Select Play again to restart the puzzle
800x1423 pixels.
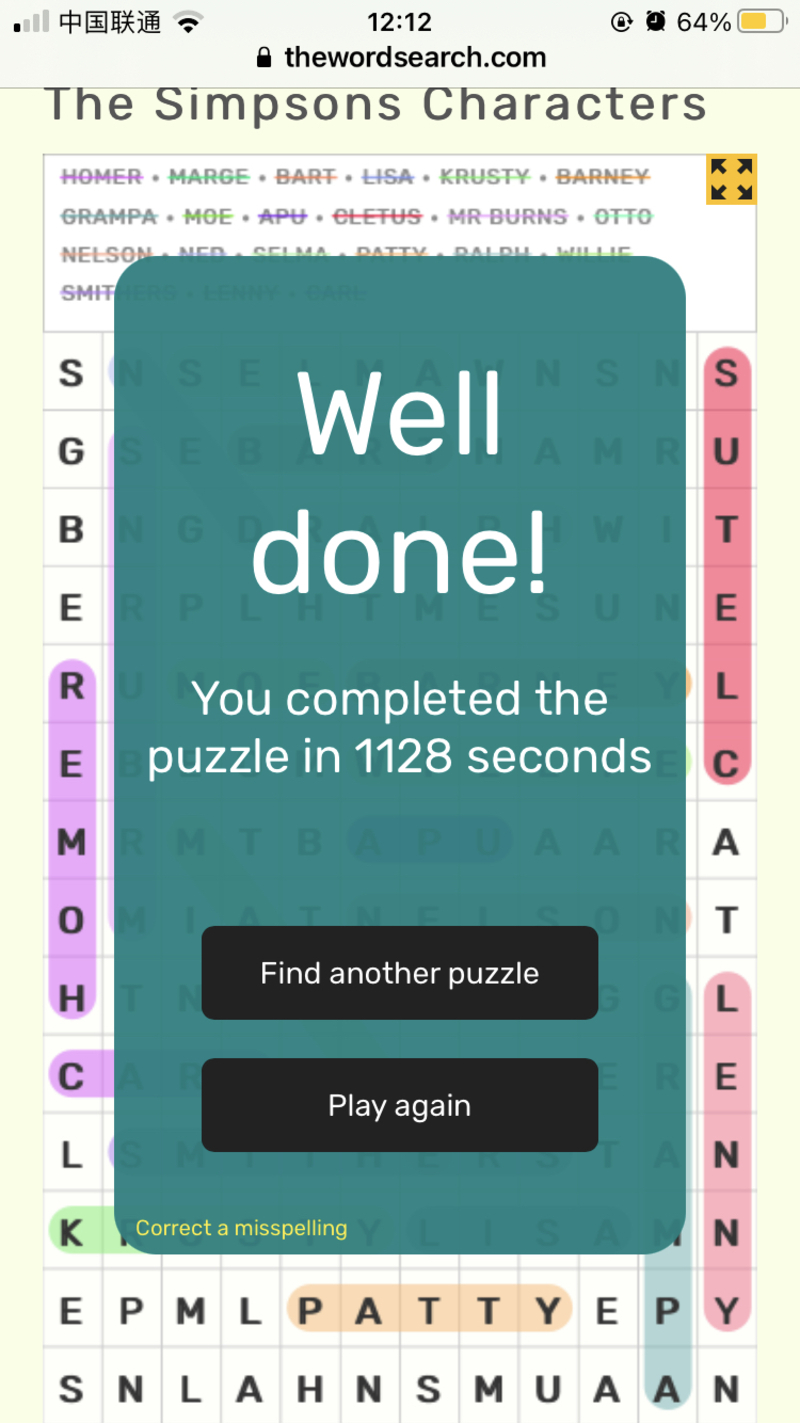[x=399, y=1105]
